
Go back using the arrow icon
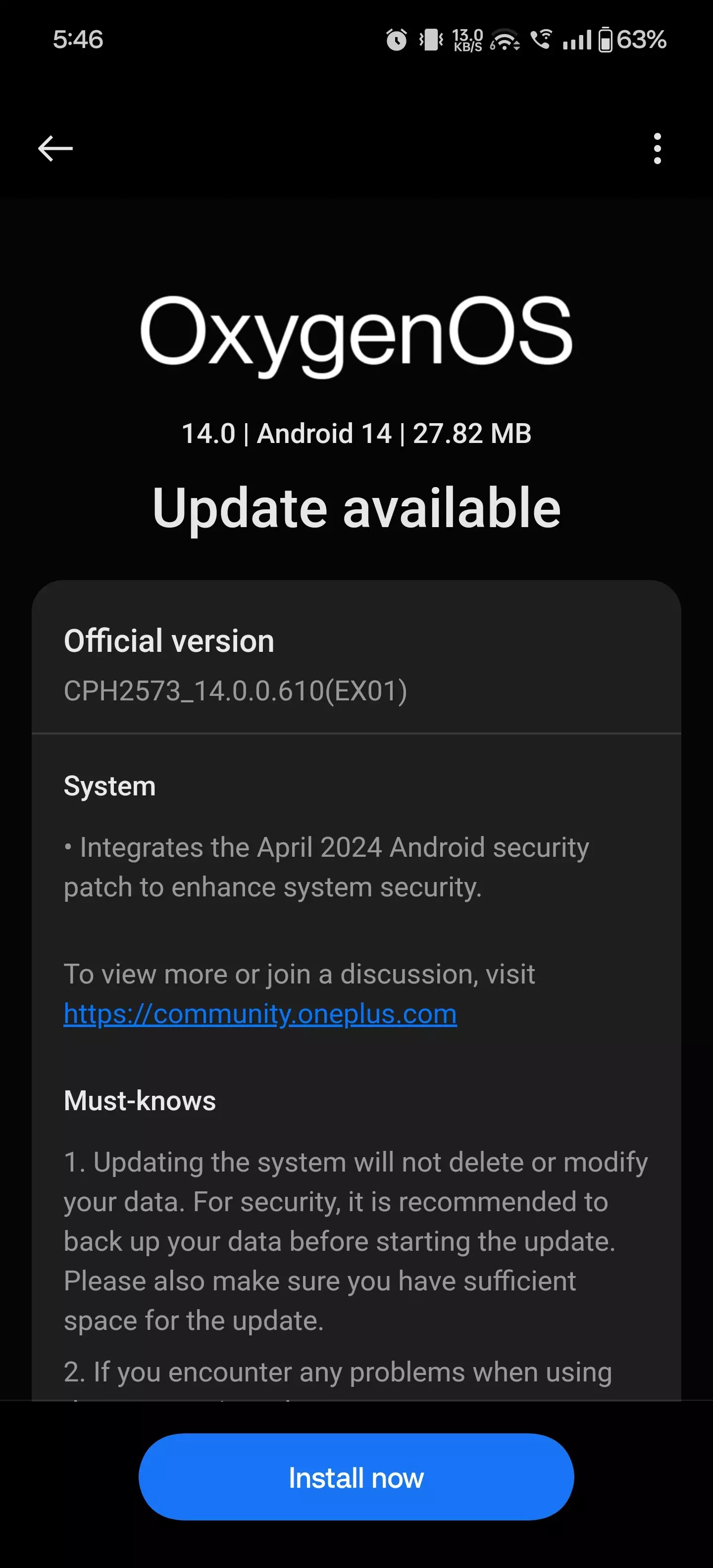pyautogui.click(x=55, y=148)
